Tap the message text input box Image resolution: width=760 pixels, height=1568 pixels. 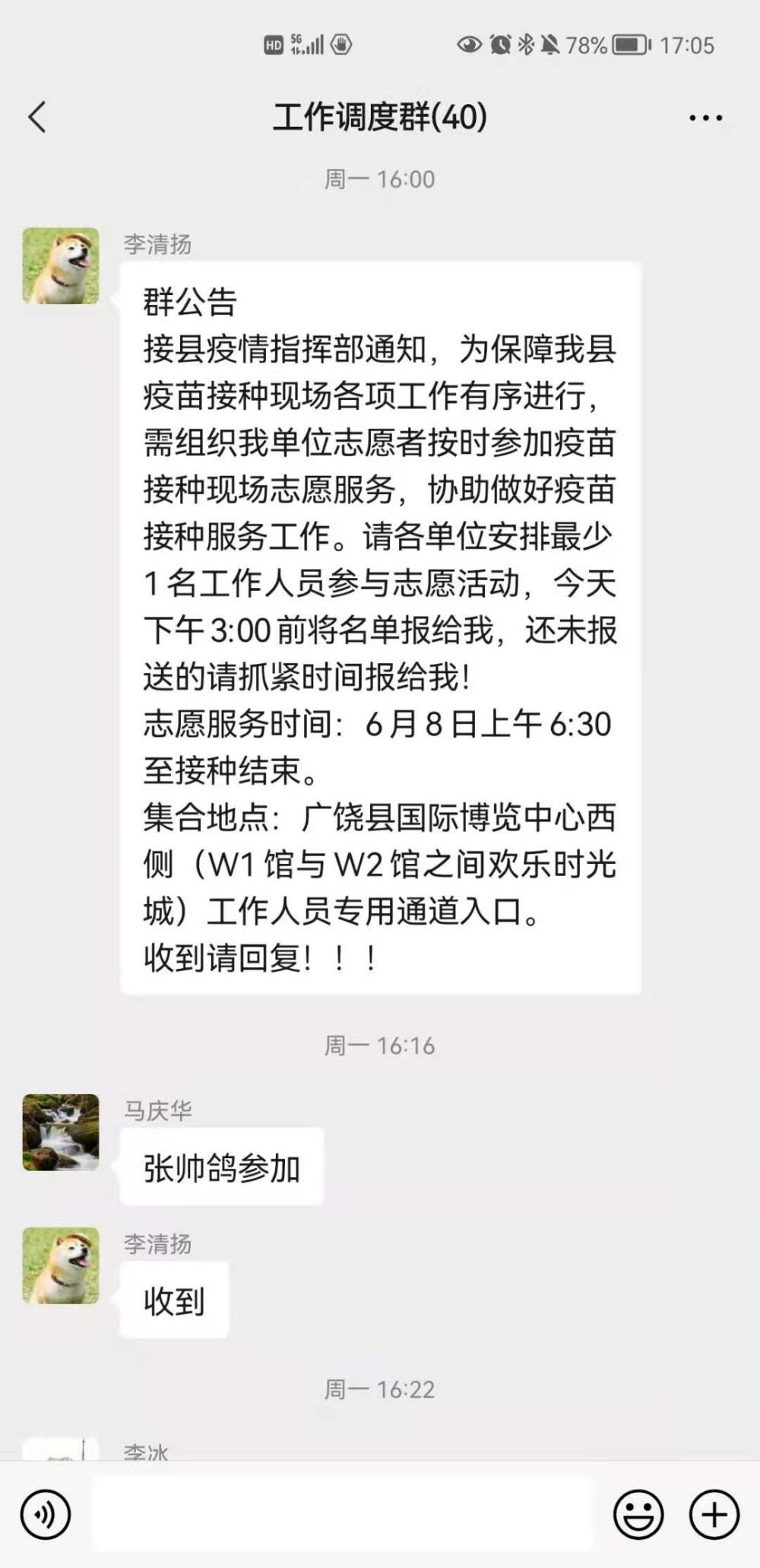[x=342, y=1515]
